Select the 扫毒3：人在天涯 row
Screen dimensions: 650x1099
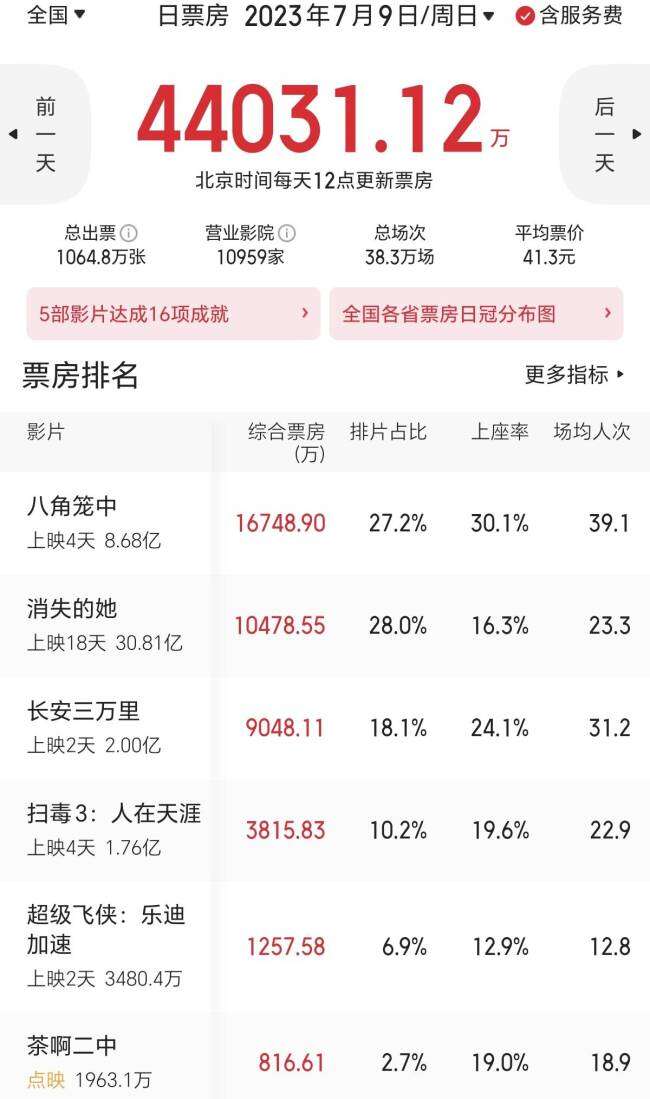(113, 813)
